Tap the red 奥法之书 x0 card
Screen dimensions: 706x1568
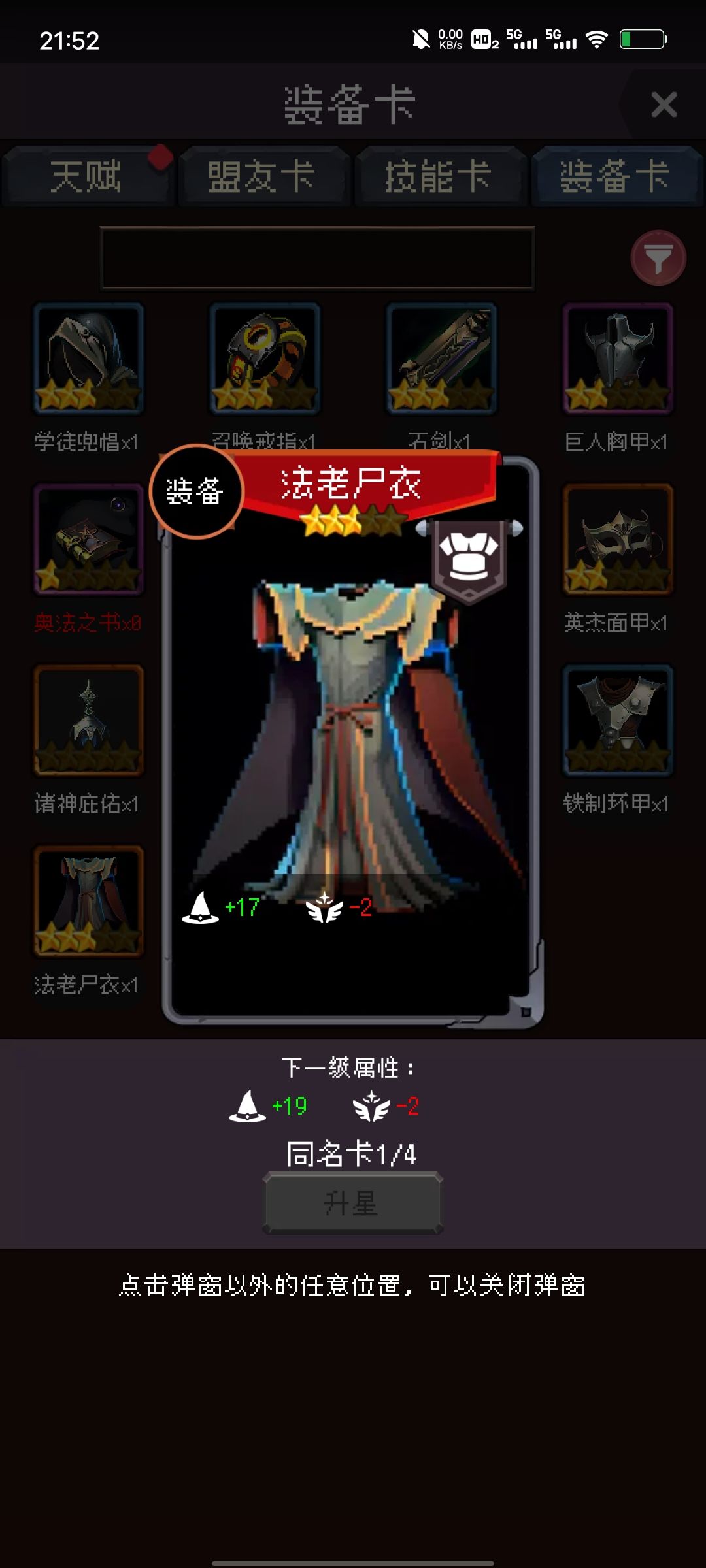pos(88,539)
